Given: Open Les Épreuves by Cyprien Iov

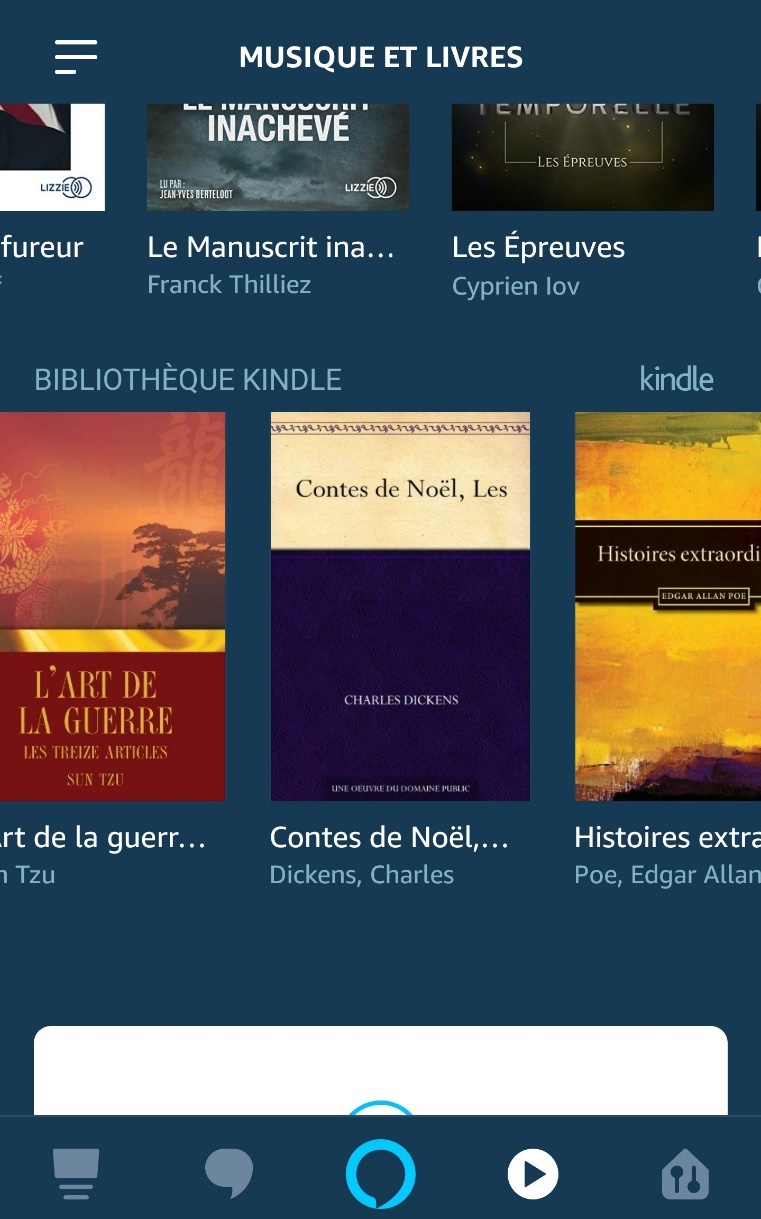Looking at the screenshot, I should click(x=582, y=160).
